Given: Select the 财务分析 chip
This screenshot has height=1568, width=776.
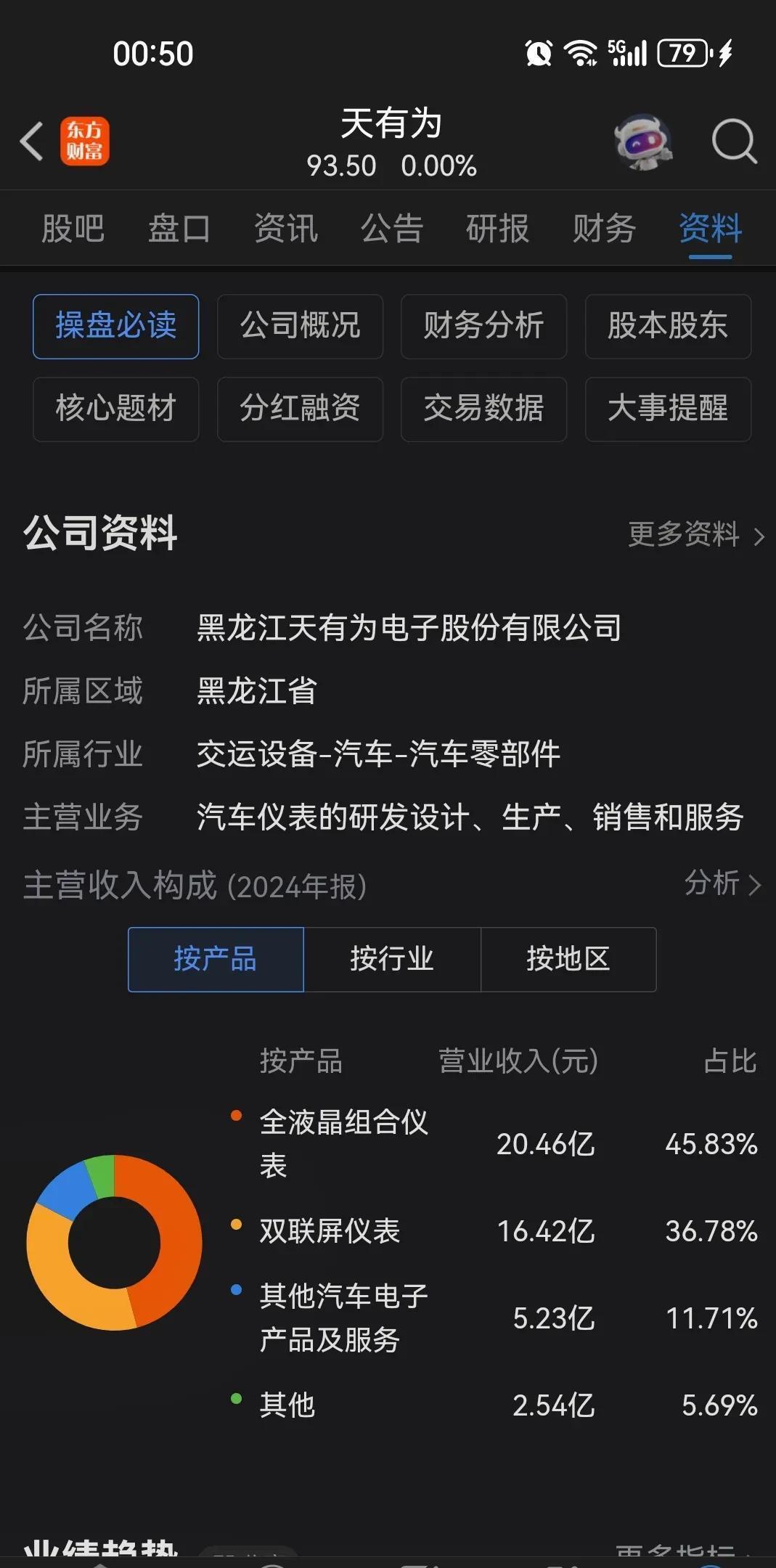Looking at the screenshot, I should pyautogui.click(x=483, y=326).
